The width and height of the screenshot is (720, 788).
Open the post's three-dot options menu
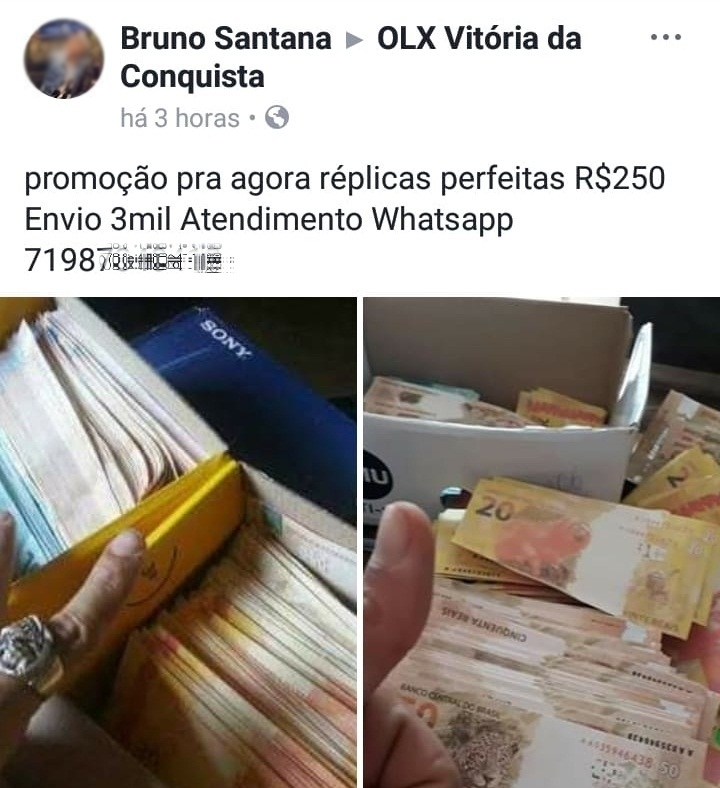pyautogui.click(x=665, y=38)
